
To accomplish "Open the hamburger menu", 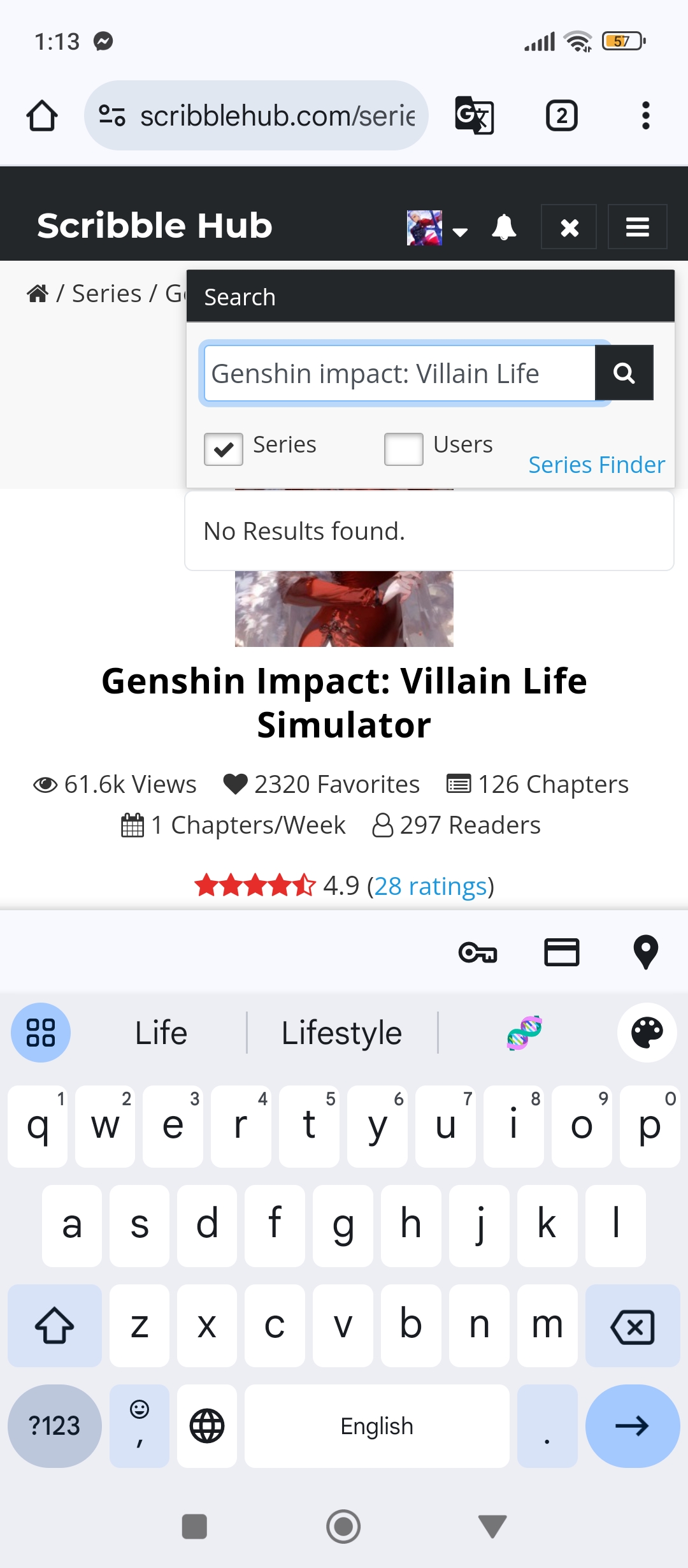I will coord(637,227).
